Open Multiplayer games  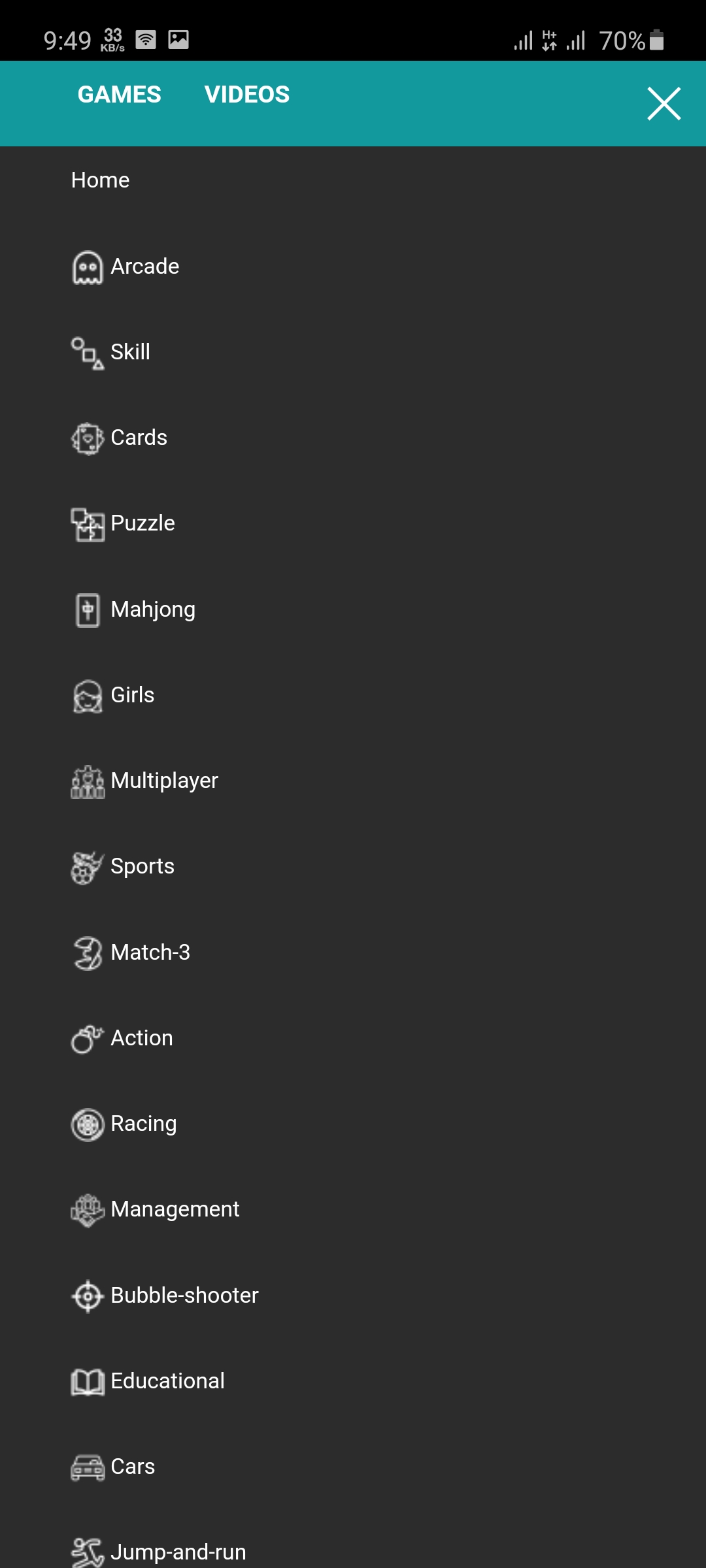(x=164, y=781)
